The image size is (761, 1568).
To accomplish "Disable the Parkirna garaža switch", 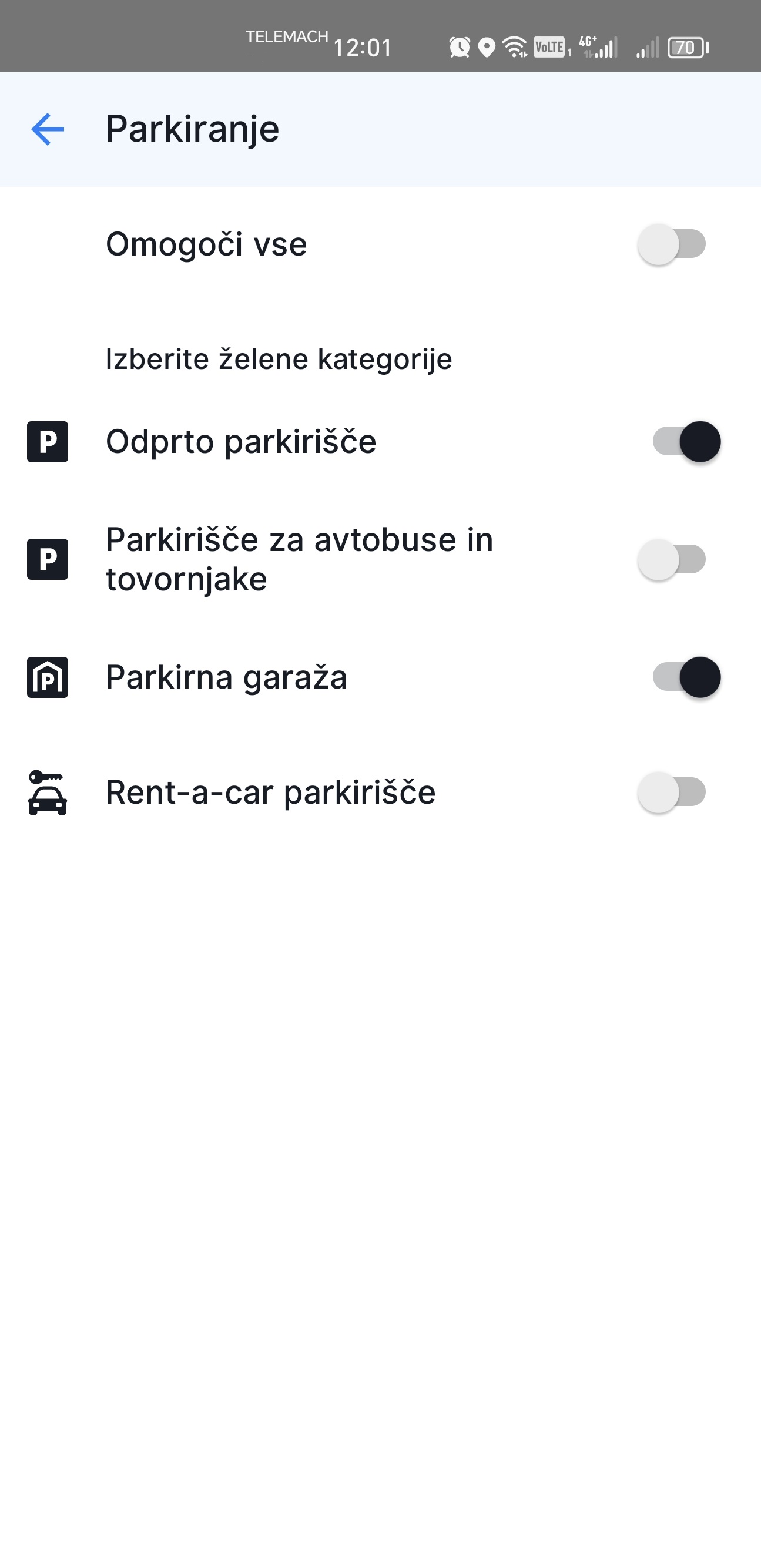I will pyautogui.click(x=687, y=677).
